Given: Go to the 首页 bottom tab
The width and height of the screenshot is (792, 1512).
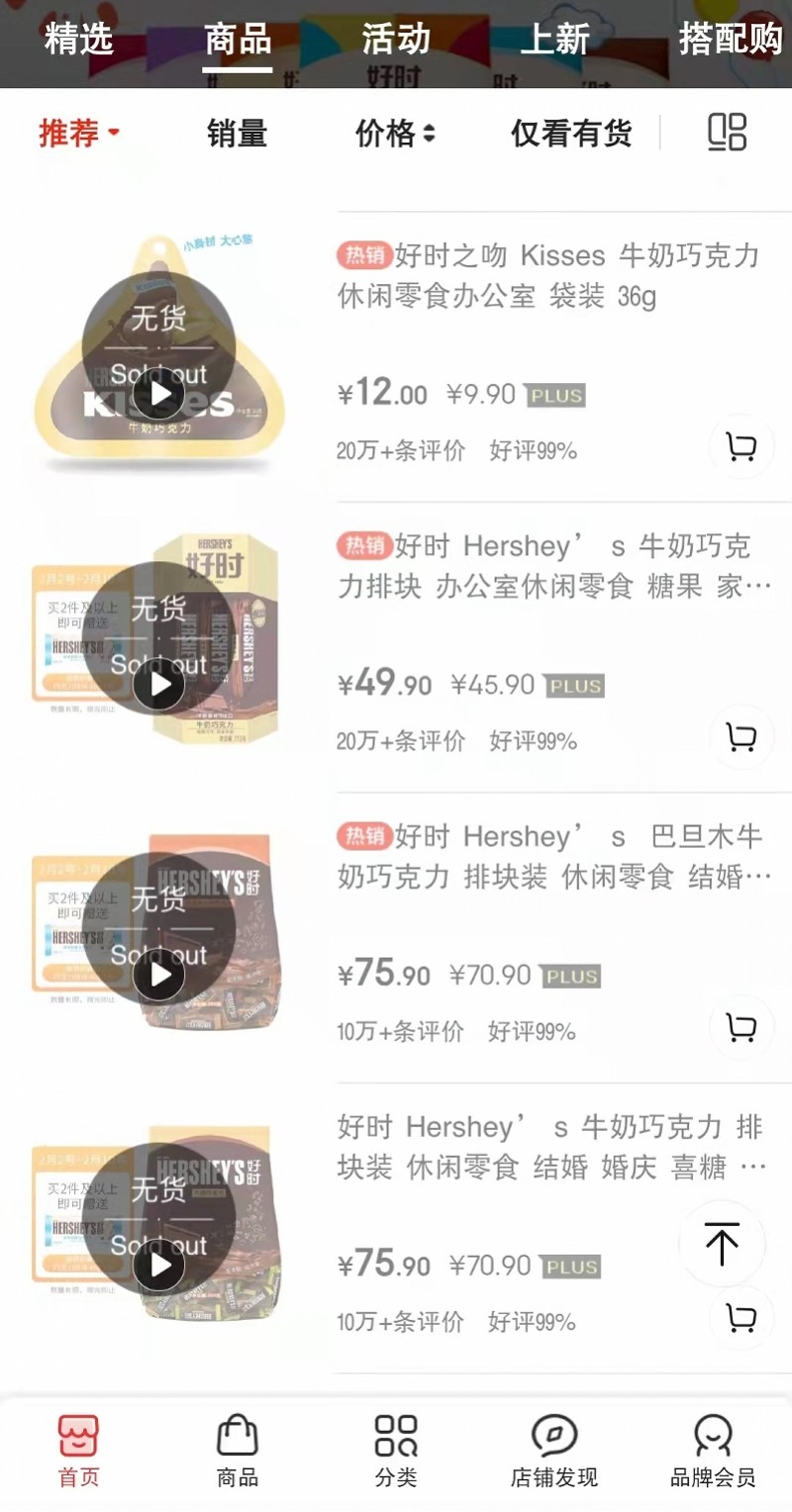Looking at the screenshot, I should pos(79,1452).
